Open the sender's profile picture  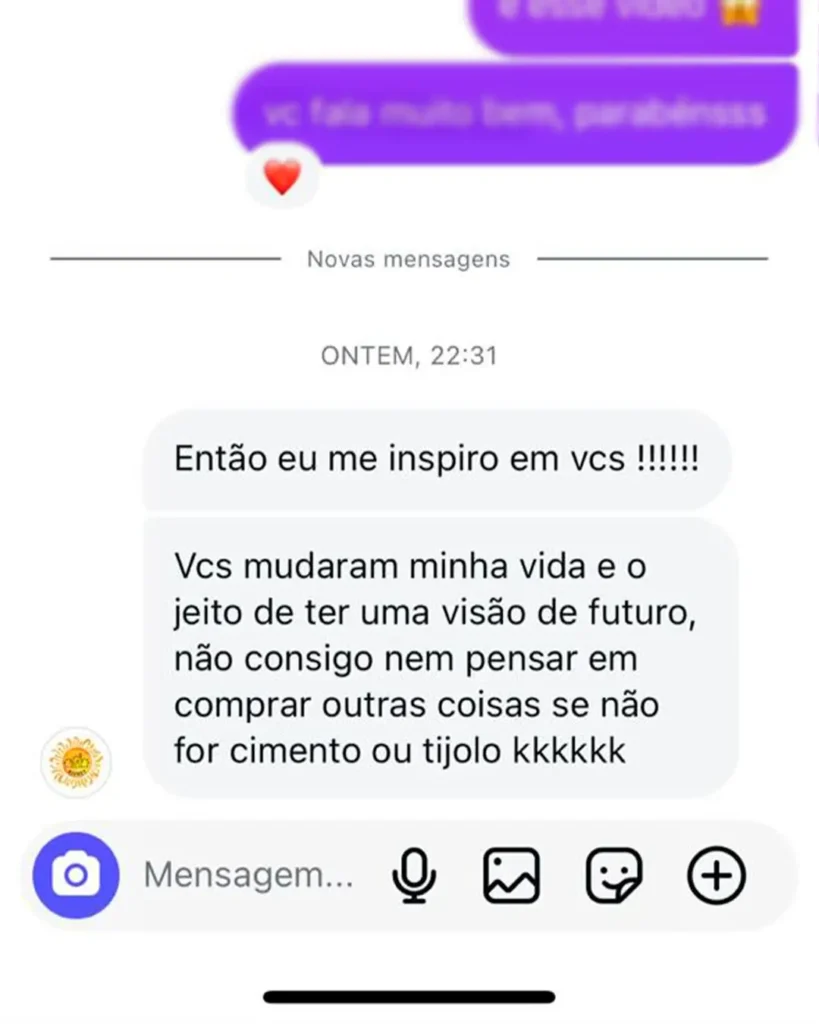pyautogui.click(x=76, y=762)
